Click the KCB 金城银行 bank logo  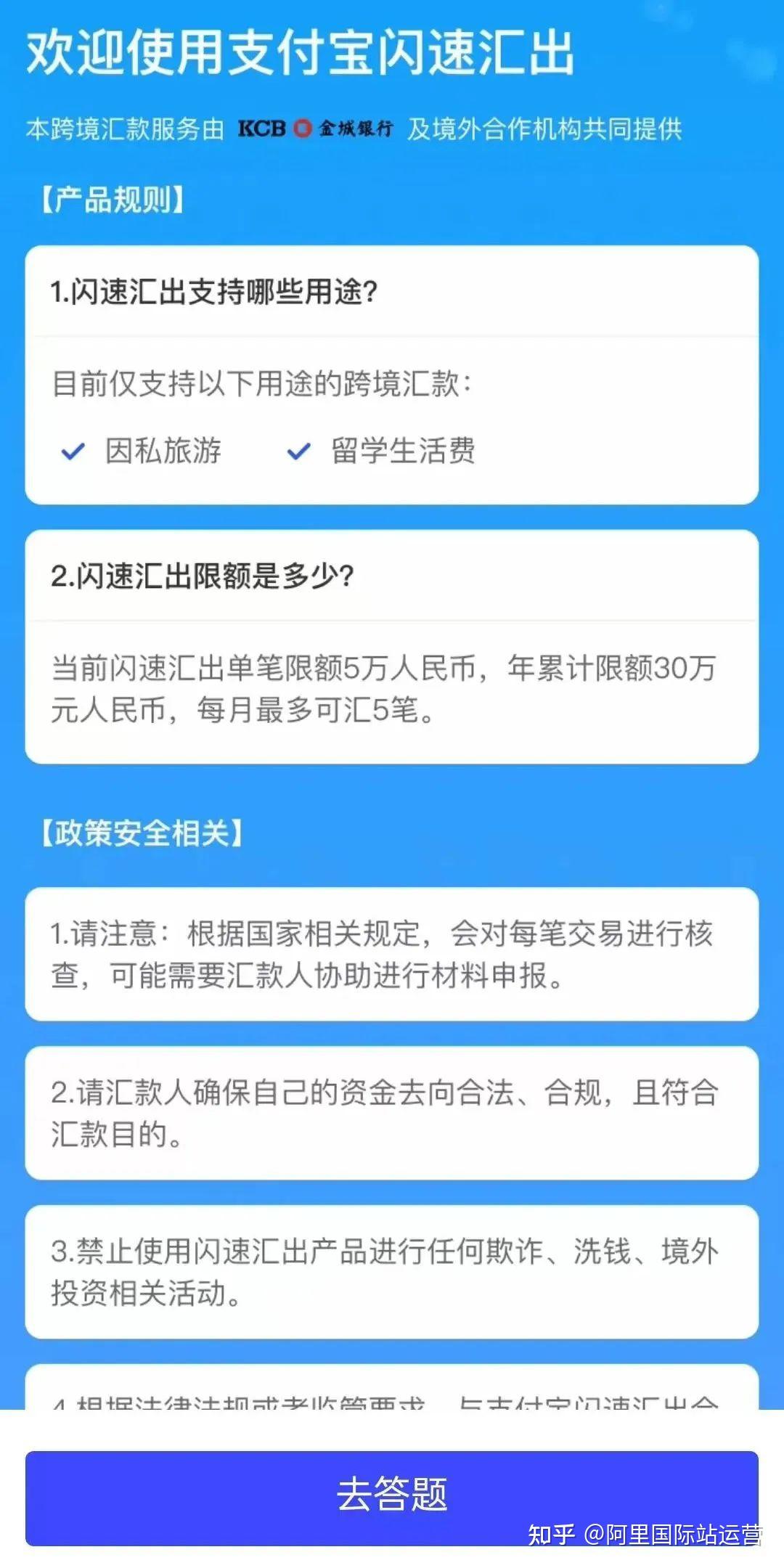316,128
